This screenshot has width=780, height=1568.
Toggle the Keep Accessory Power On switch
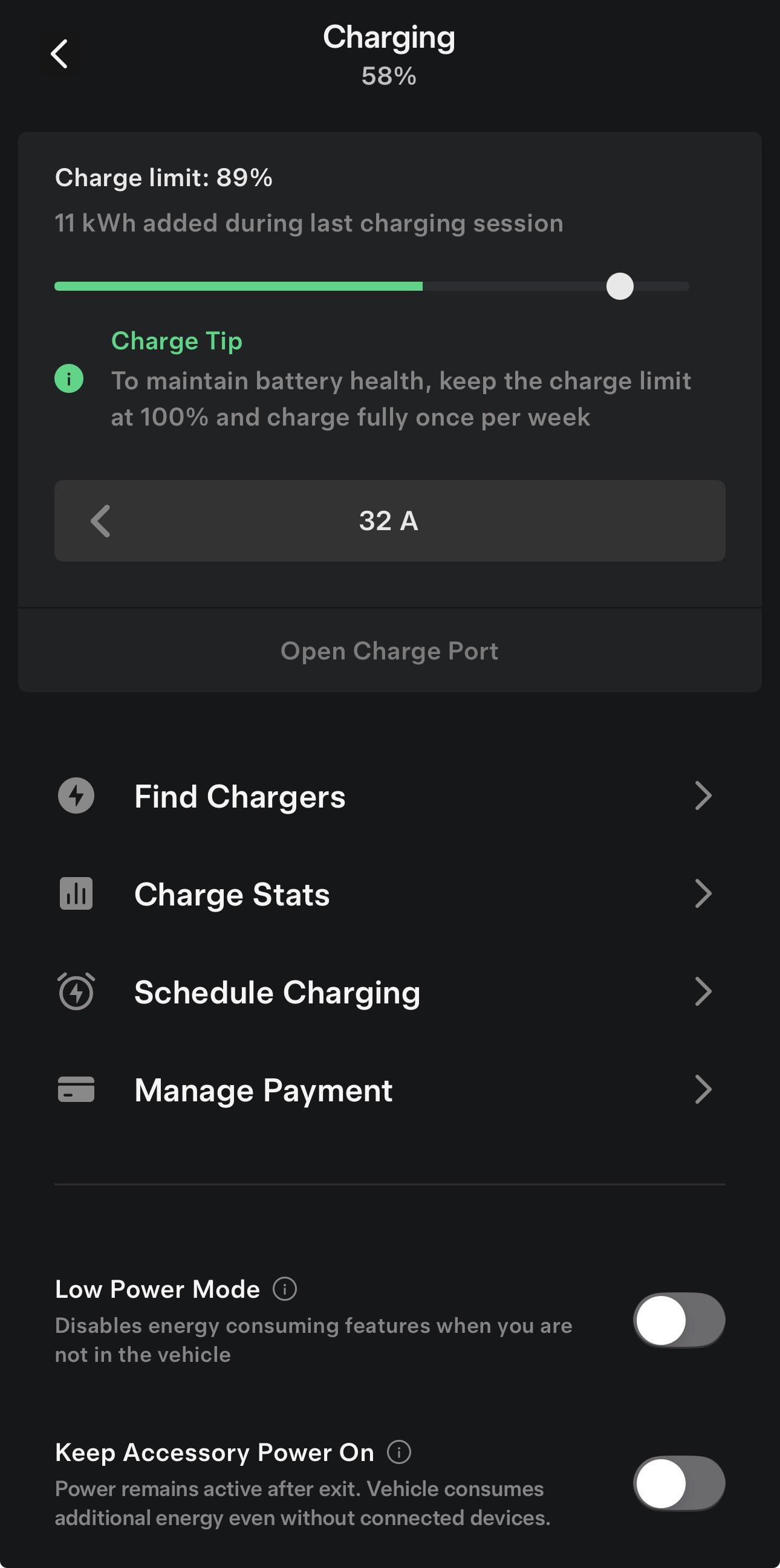[678, 1483]
